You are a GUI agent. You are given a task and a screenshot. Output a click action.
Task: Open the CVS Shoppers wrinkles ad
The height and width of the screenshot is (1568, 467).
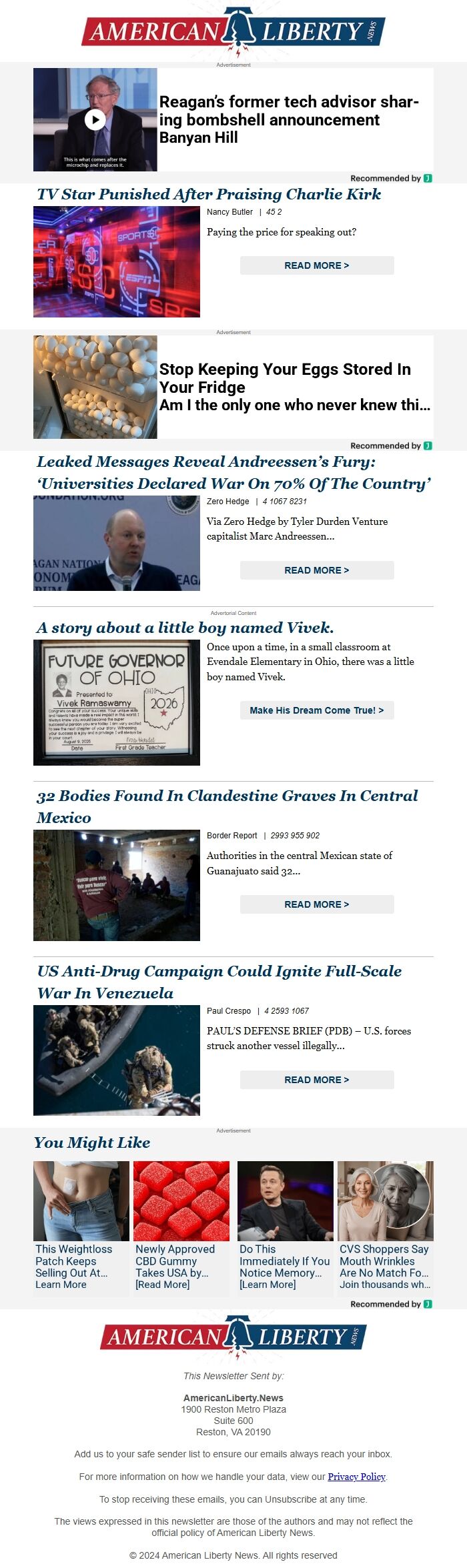(385, 1229)
